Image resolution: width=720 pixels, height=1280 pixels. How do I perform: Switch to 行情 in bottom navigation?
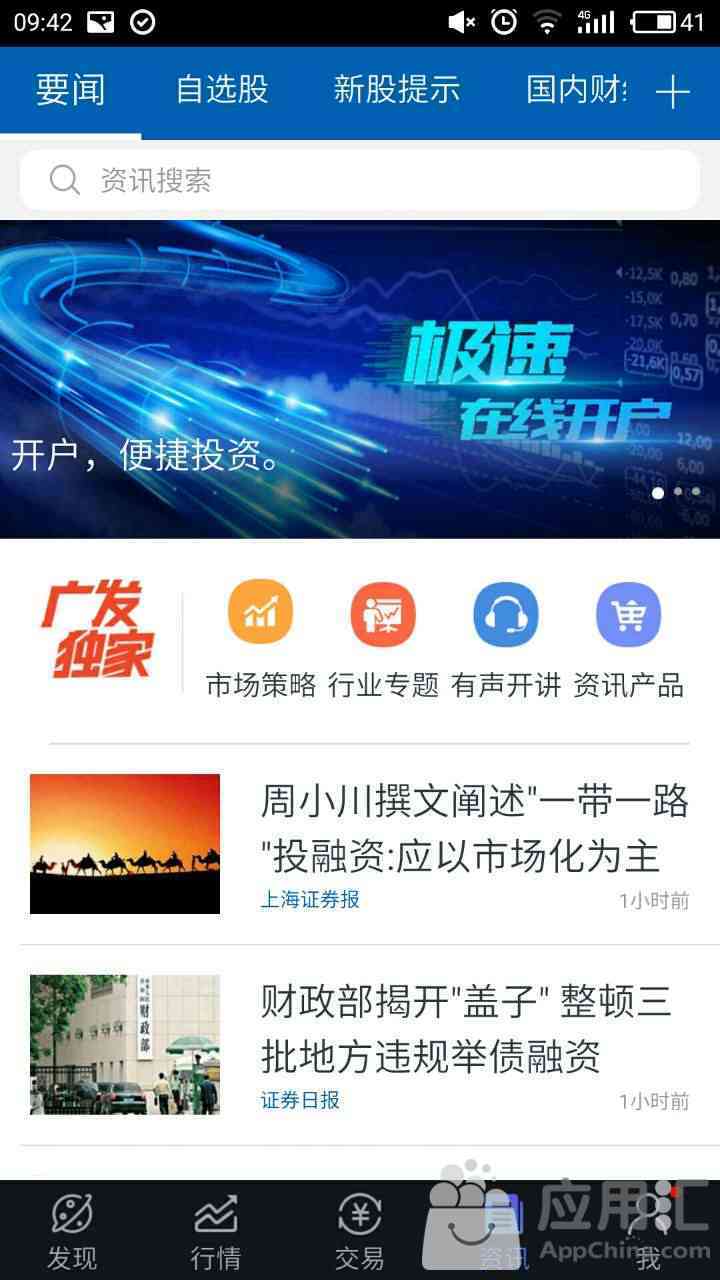pyautogui.click(x=216, y=1230)
